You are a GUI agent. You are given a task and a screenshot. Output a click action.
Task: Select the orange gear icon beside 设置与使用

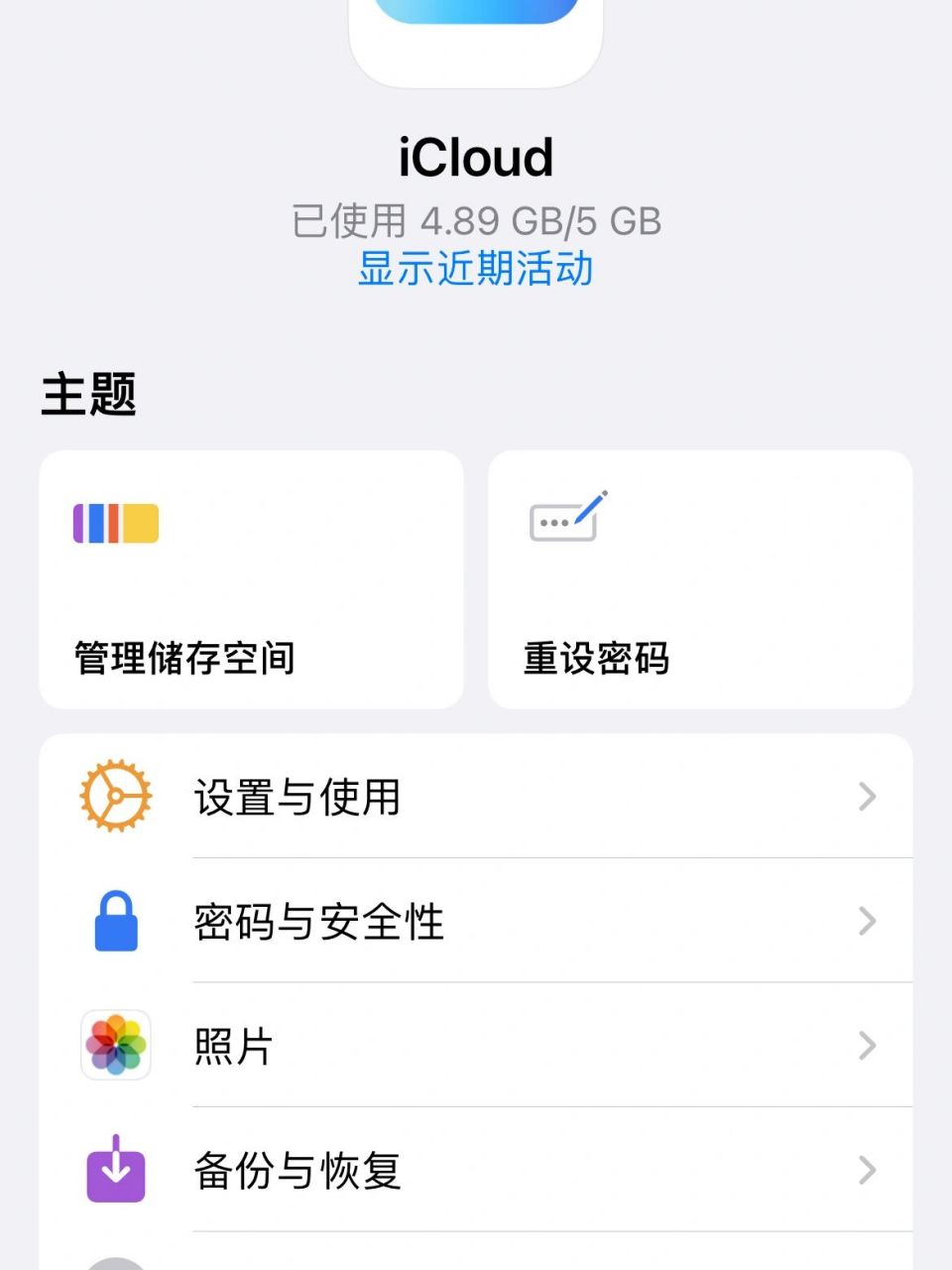click(x=115, y=795)
